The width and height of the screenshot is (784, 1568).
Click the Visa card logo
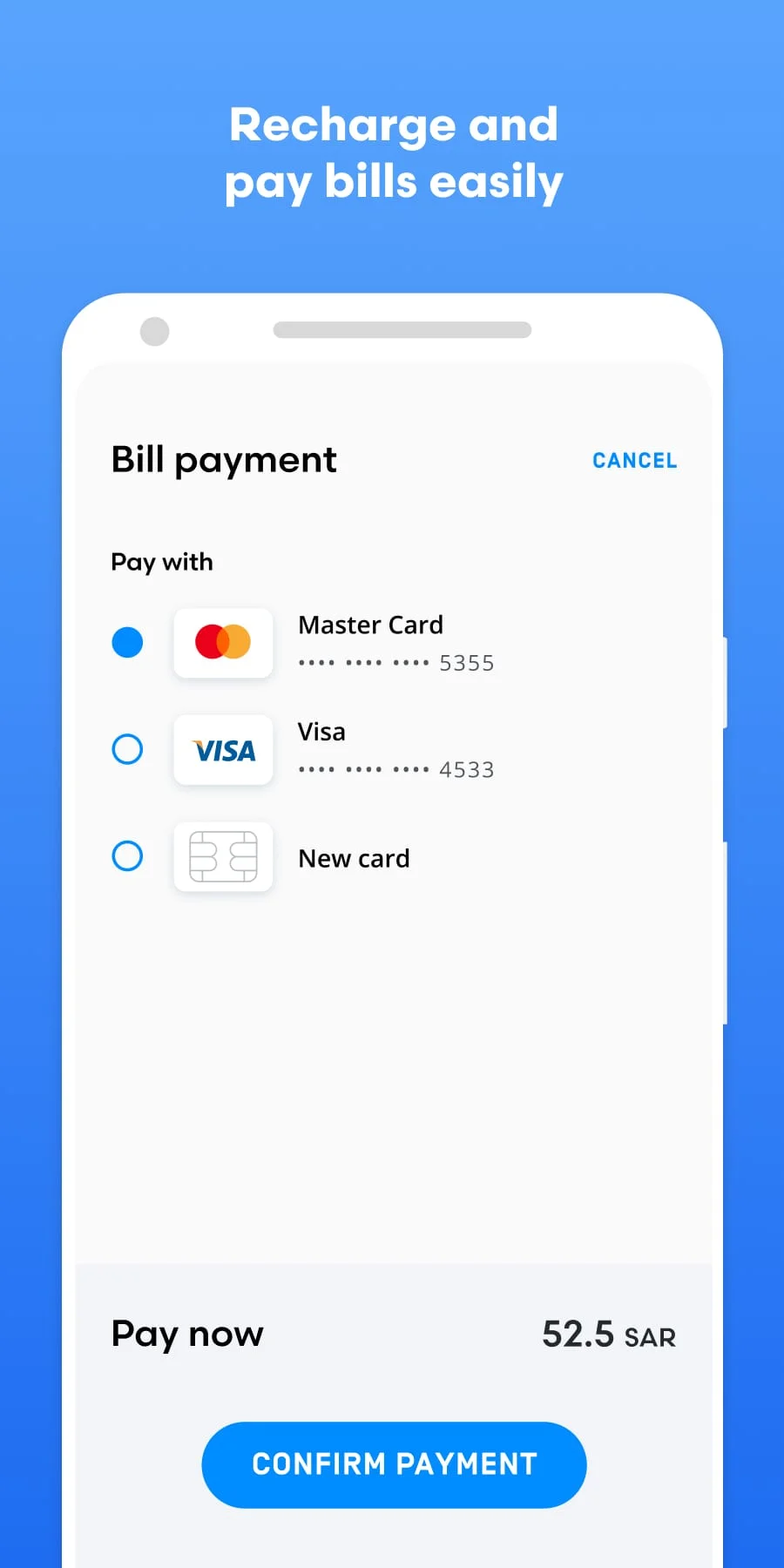[x=223, y=750]
